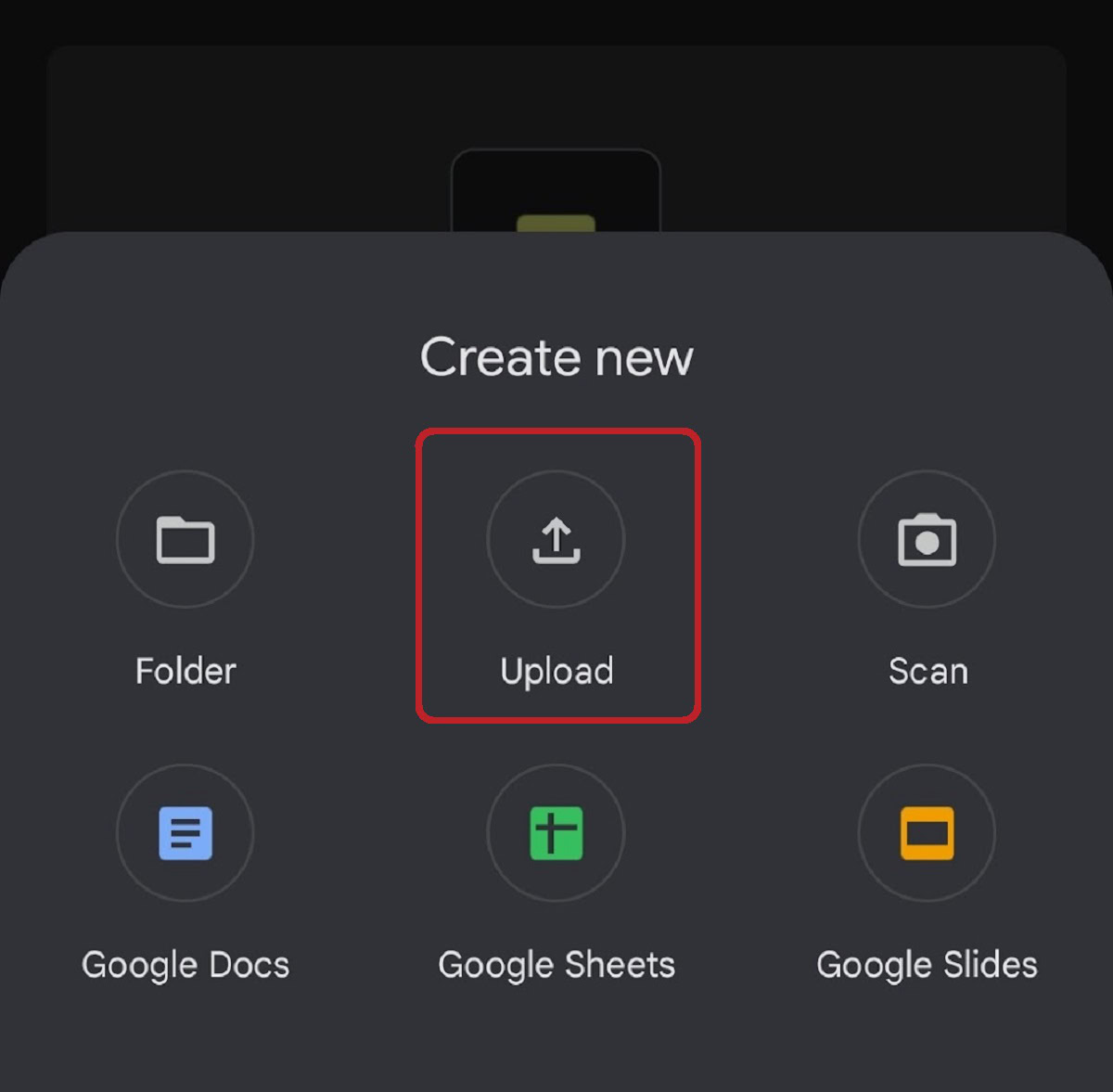Select the Upload option
The height and width of the screenshot is (1092, 1113).
[x=556, y=540]
